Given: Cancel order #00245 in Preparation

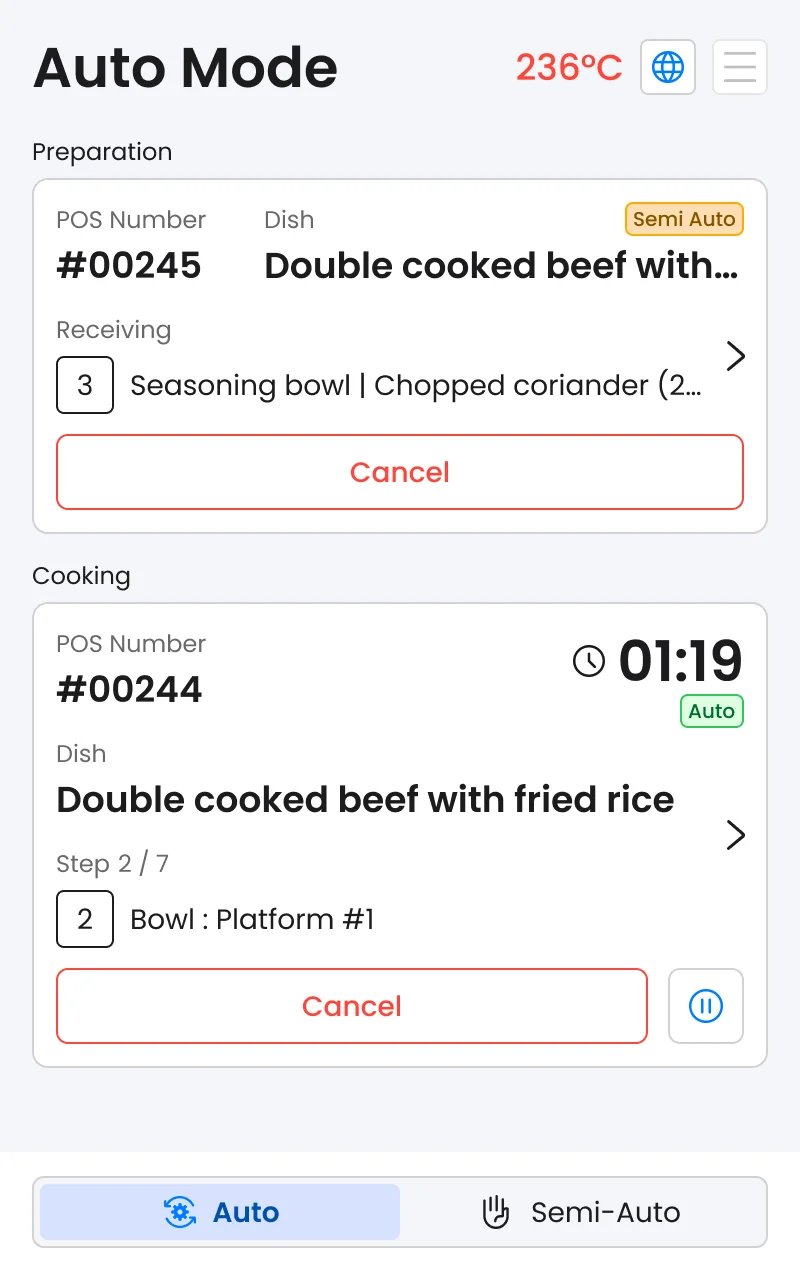Looking at the screenshot, I should (400, 472).
